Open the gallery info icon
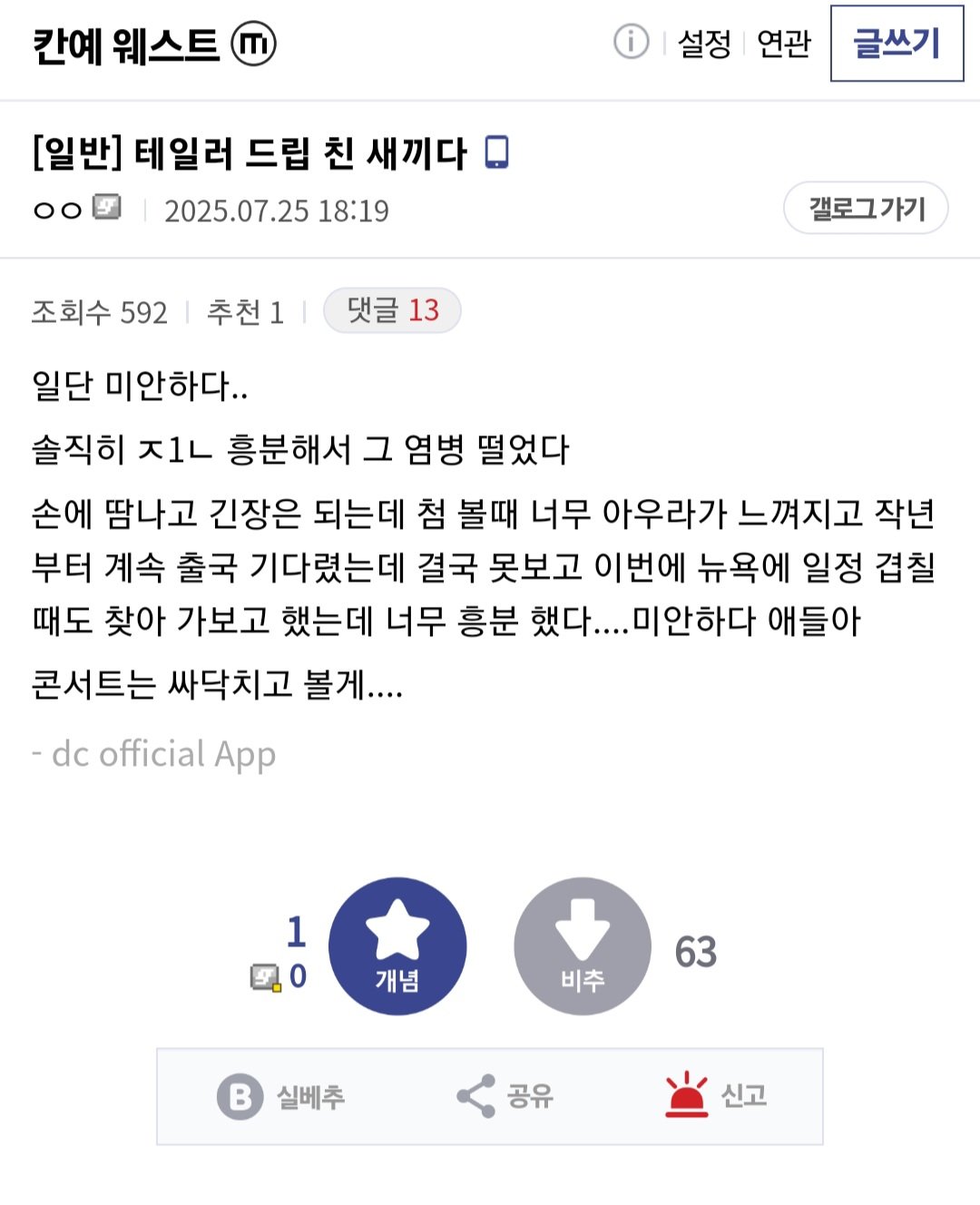Viewport: 980px width, 1205px height. click(x=631, y=42)
